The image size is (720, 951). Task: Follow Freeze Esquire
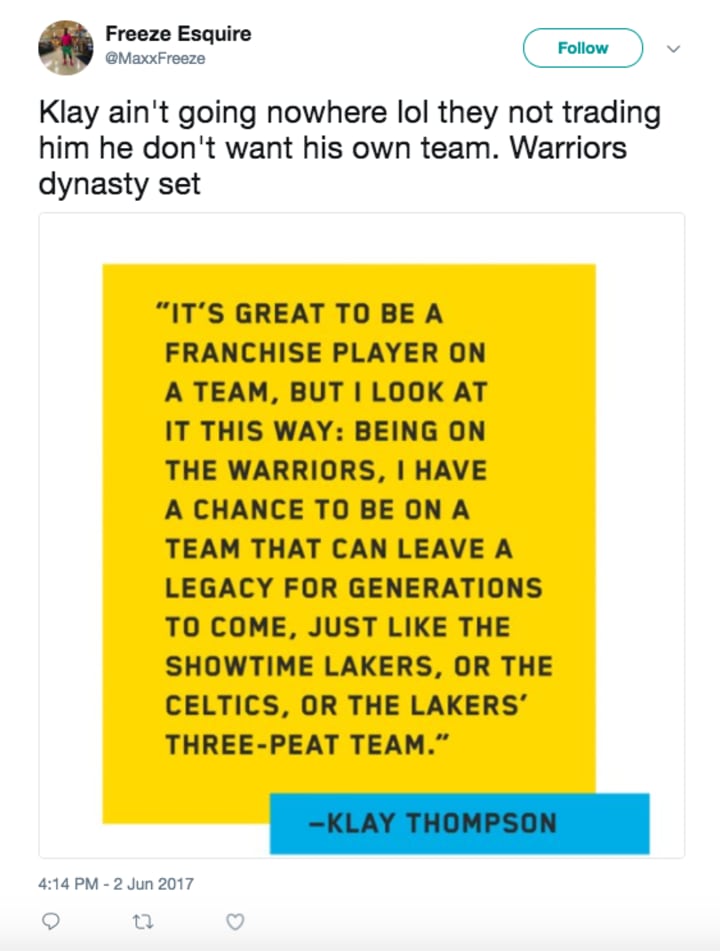tap(583, 48)
